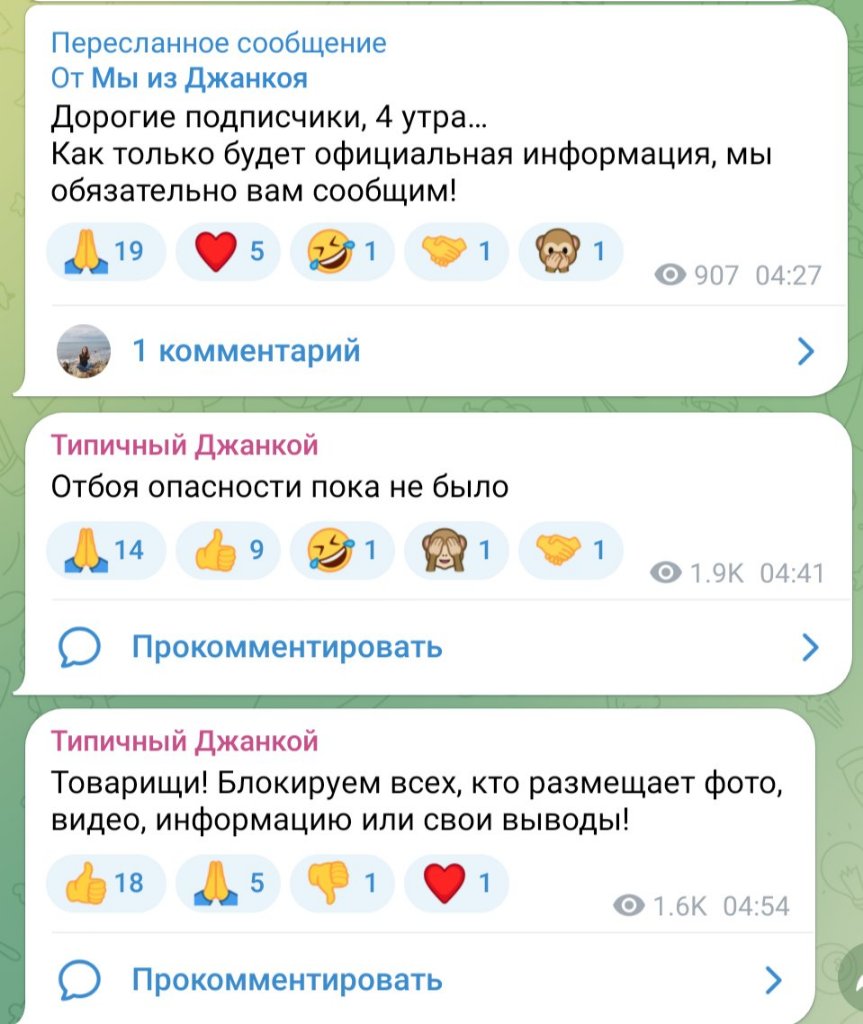The image size is (863, 1024).
Task: Add thumbs up reaction showing 18
Action: pos(106,883)
